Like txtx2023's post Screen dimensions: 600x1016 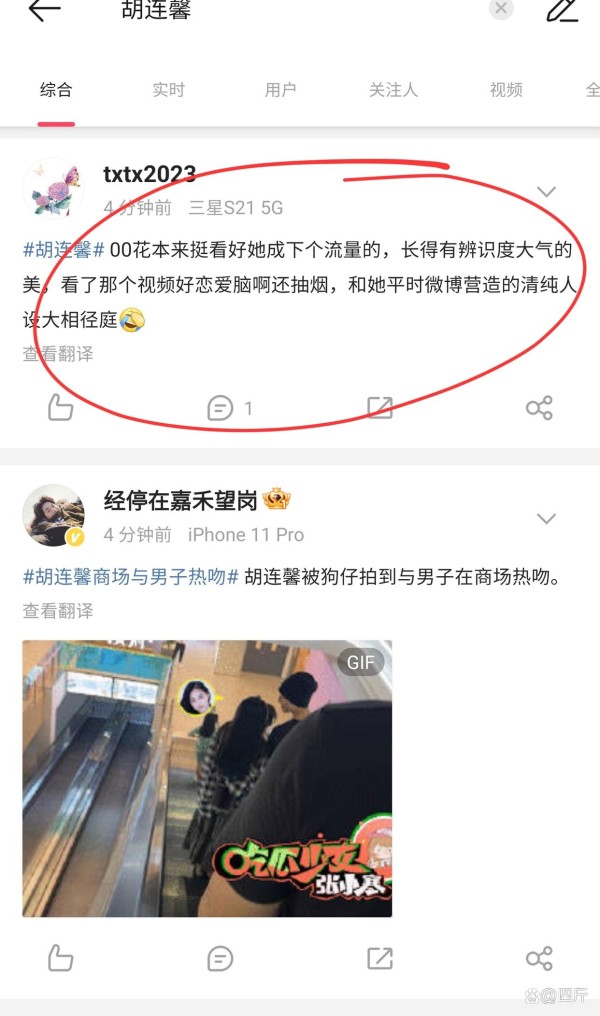coord(60,408)
